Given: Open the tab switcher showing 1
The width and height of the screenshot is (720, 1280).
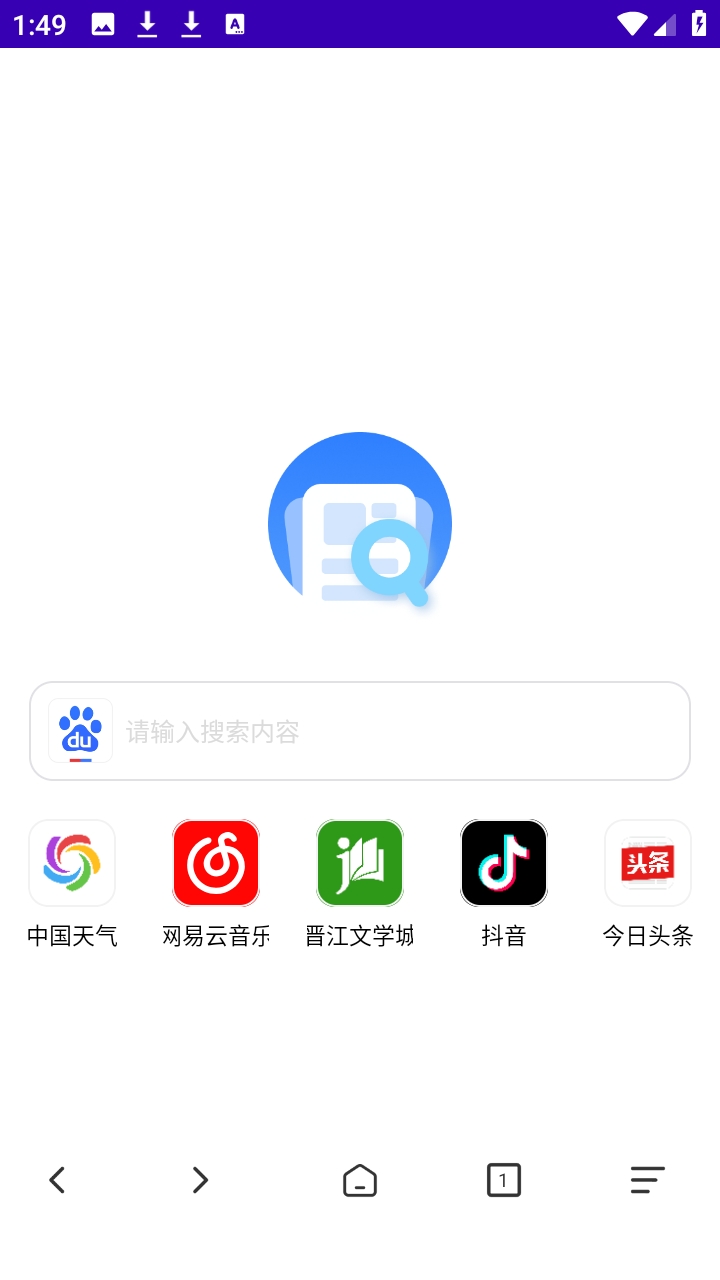Looking at the screenshot, I should pos(504,1180).
